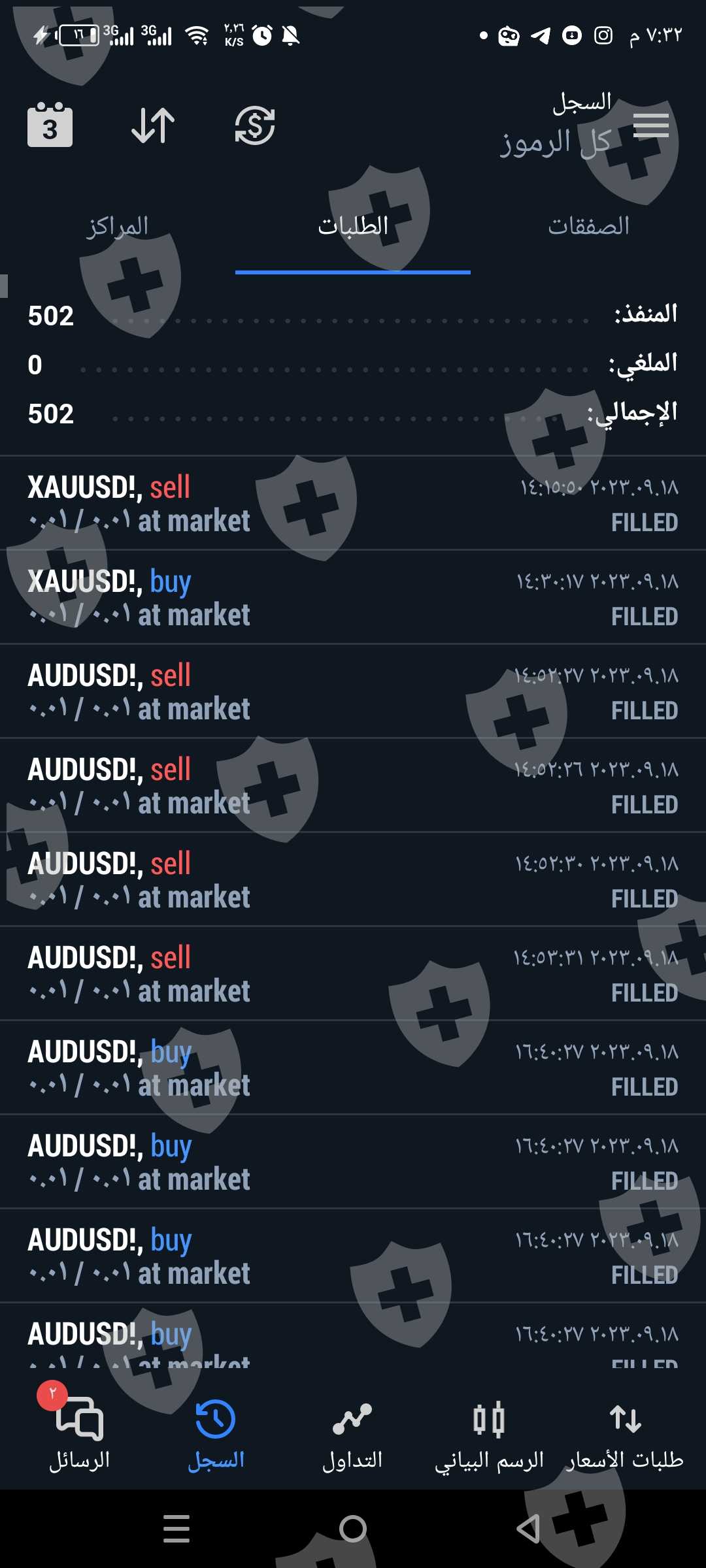
Task: Select the الطلبات tab
Action: click(353, 227)
